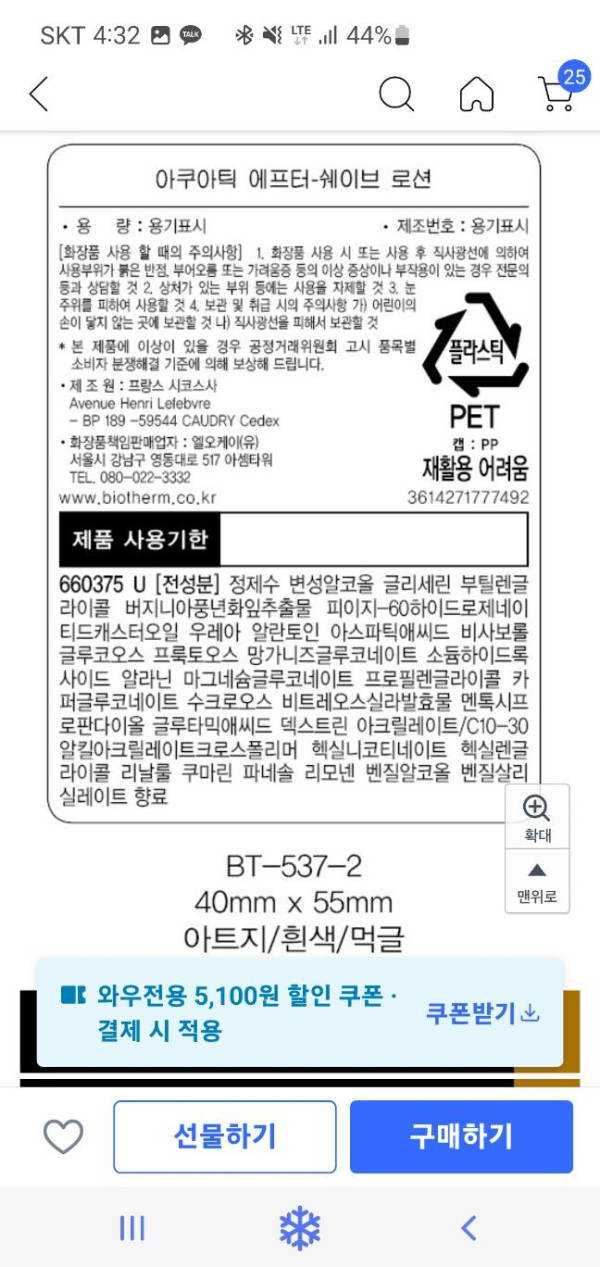This screenshot has width=600, height=1267.
Task: Go to the Coupang home page
Action: click(x=476, y=94)
